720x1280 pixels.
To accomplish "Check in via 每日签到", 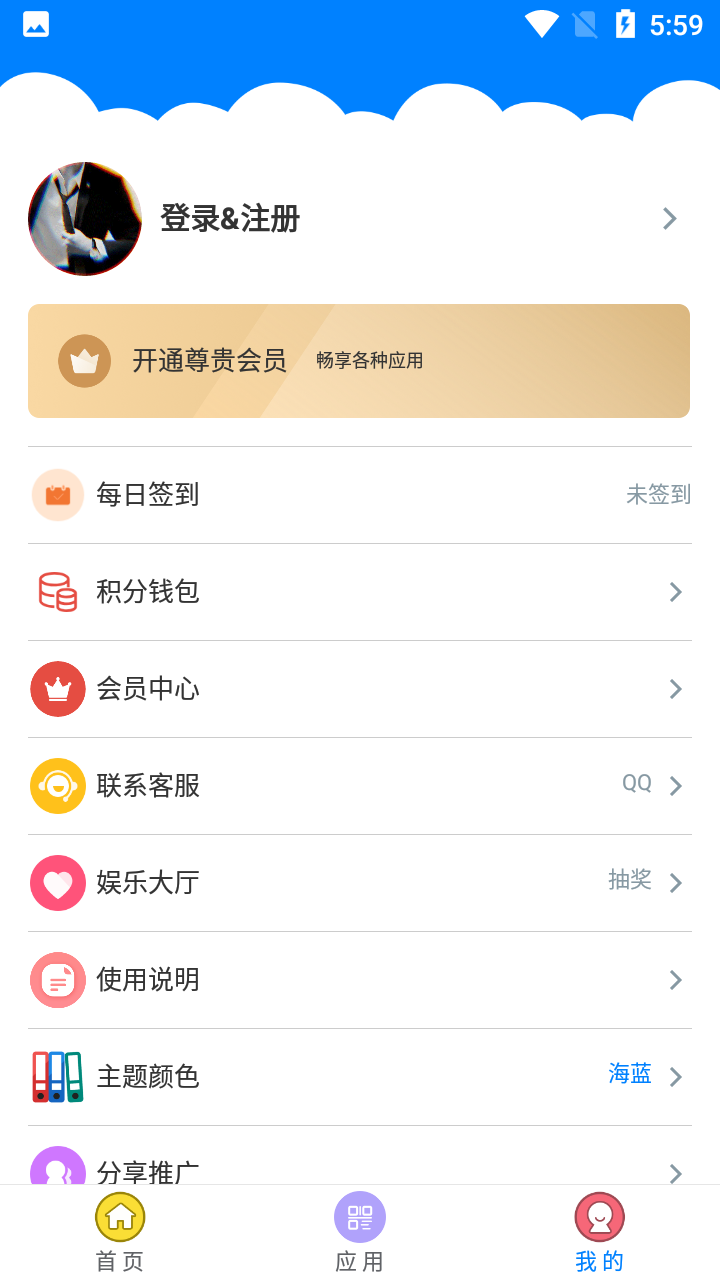I will click(360, 495).
